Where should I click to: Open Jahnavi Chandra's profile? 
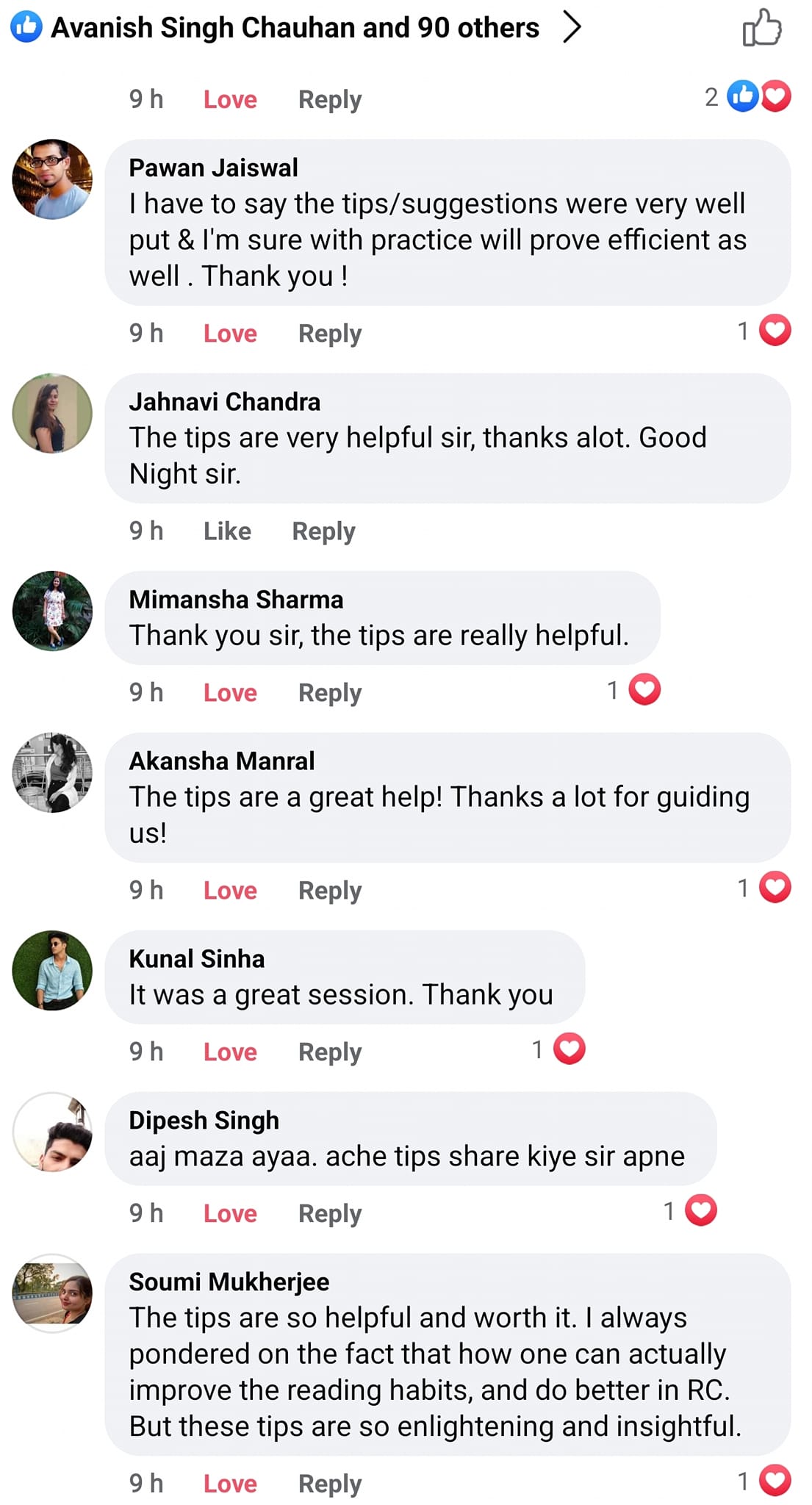coord(224,402)
